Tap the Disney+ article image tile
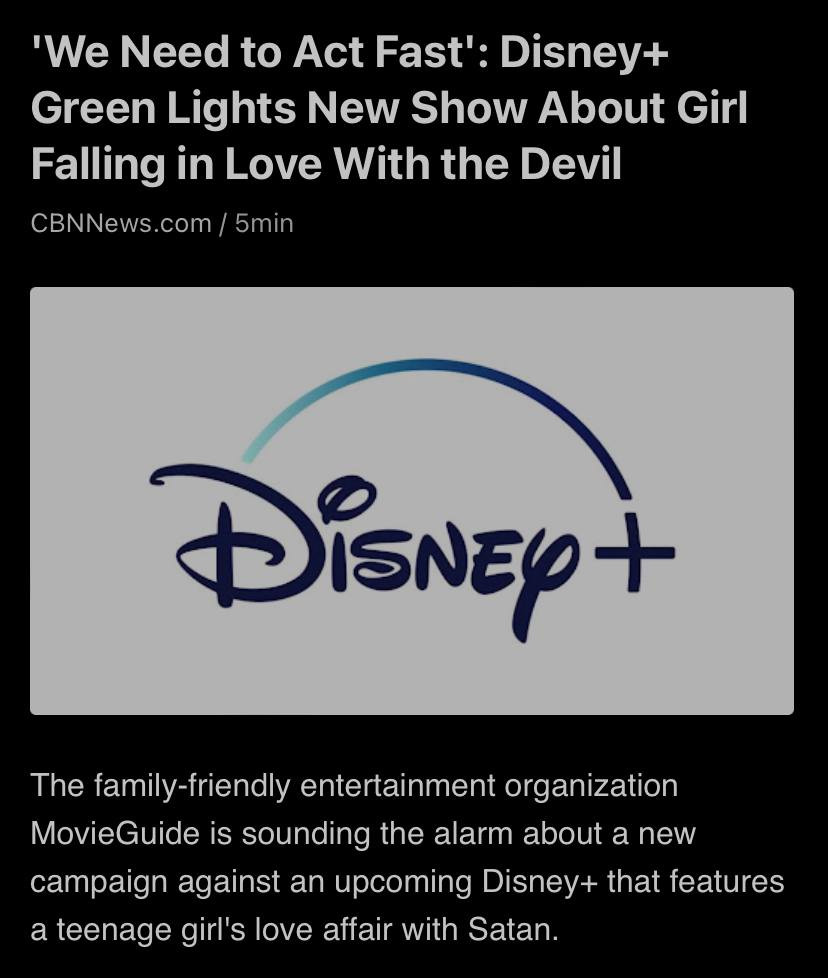This screenshot has width=828, height=978. pos(412,500)
